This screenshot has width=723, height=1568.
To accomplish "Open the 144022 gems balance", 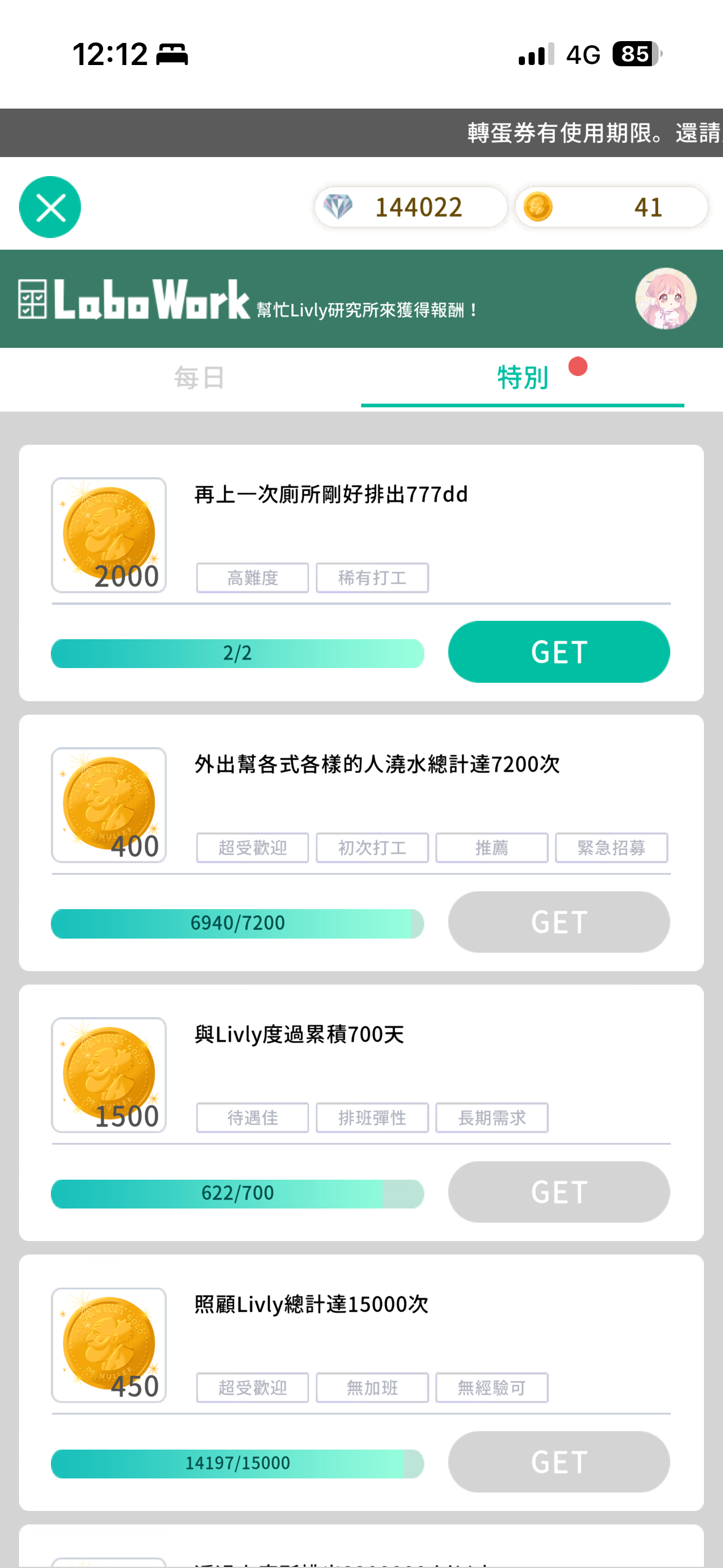I will pyautogui.click(x=411, y=207).
